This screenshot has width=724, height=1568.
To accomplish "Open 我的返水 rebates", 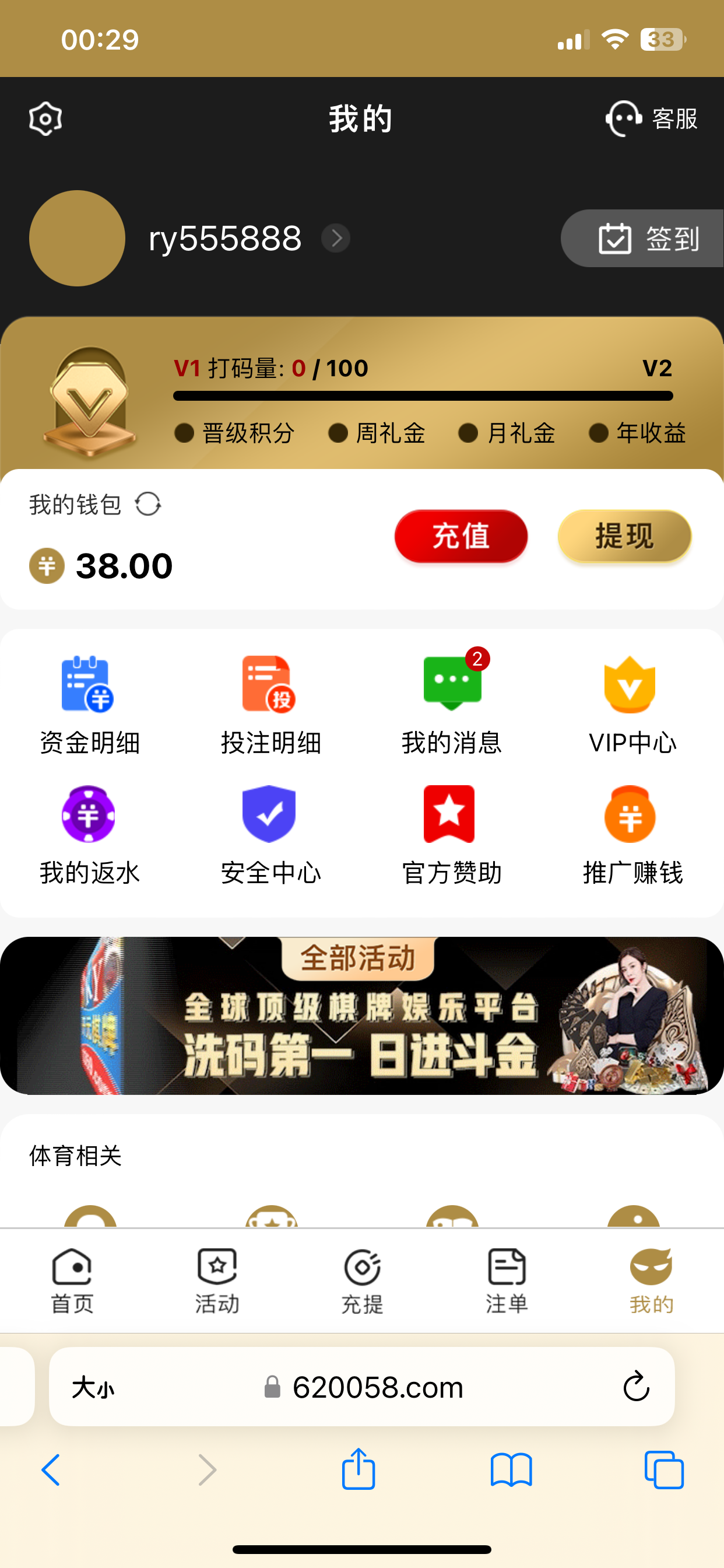I will [89, 835].
